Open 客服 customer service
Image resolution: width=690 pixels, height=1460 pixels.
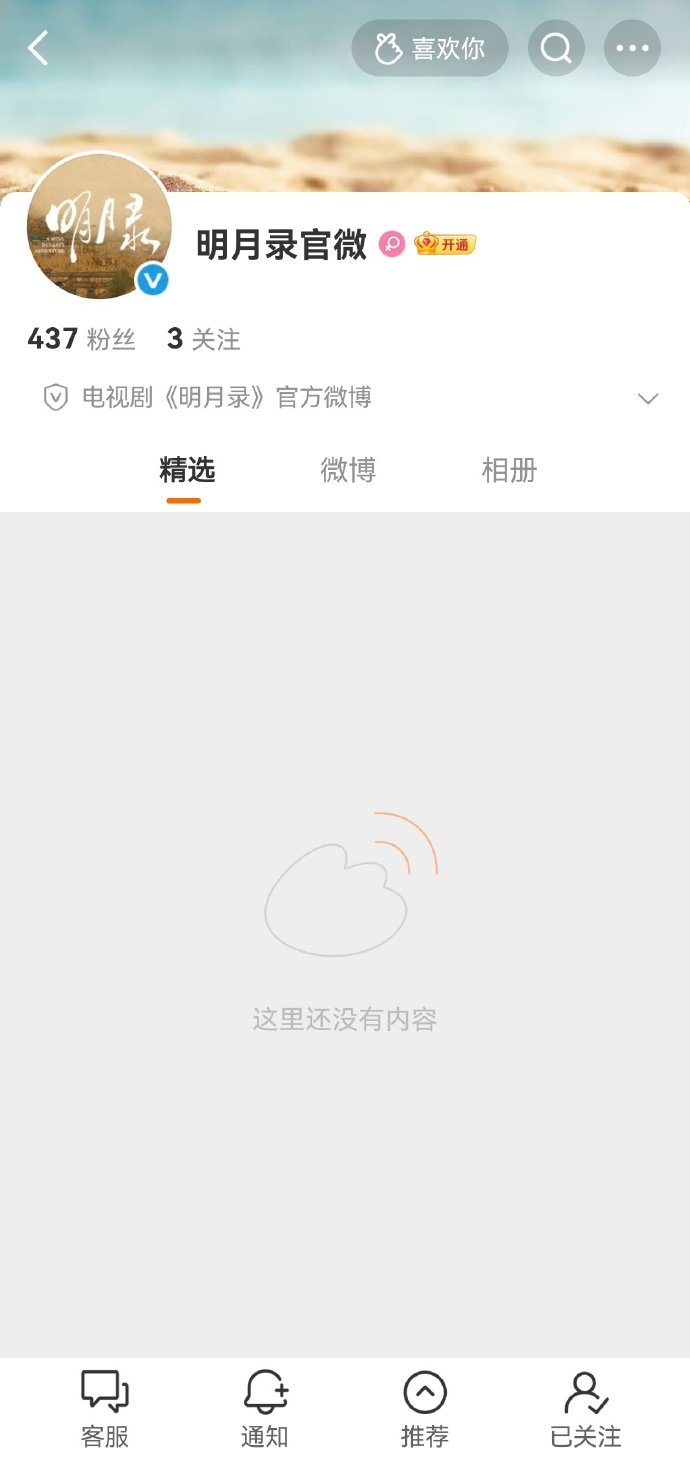coord(105,1409)
